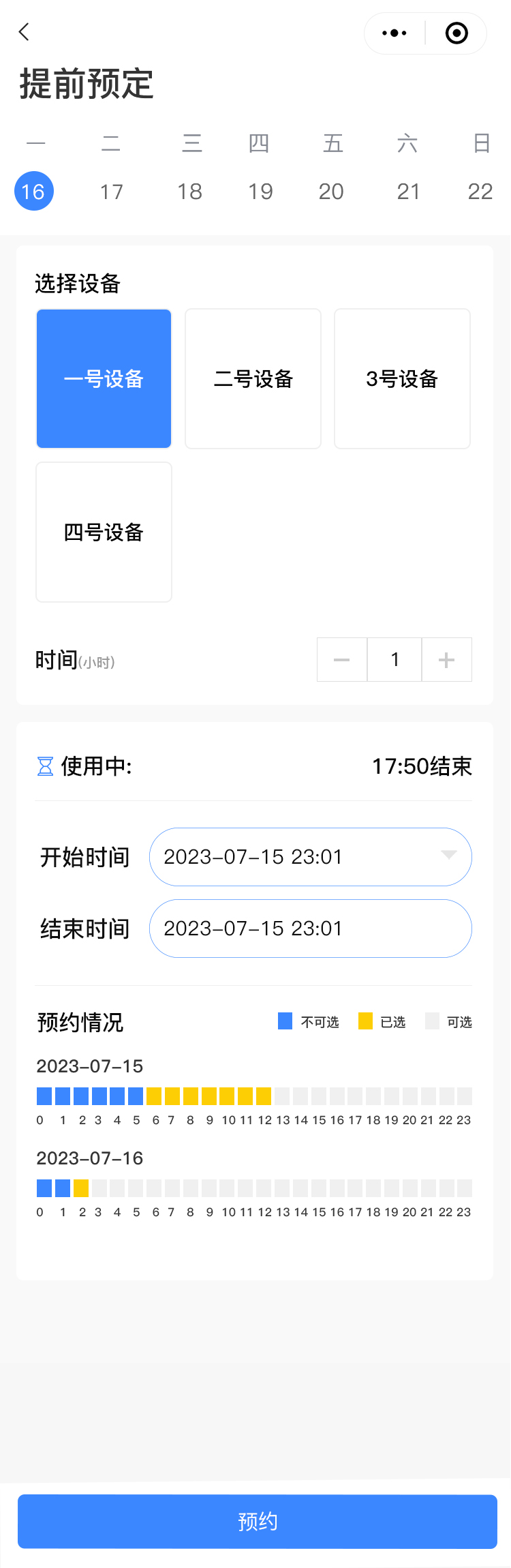Increase the hours with plus button
The height and width of the screenshot is (1568, 511).
(x=447, y=660)
